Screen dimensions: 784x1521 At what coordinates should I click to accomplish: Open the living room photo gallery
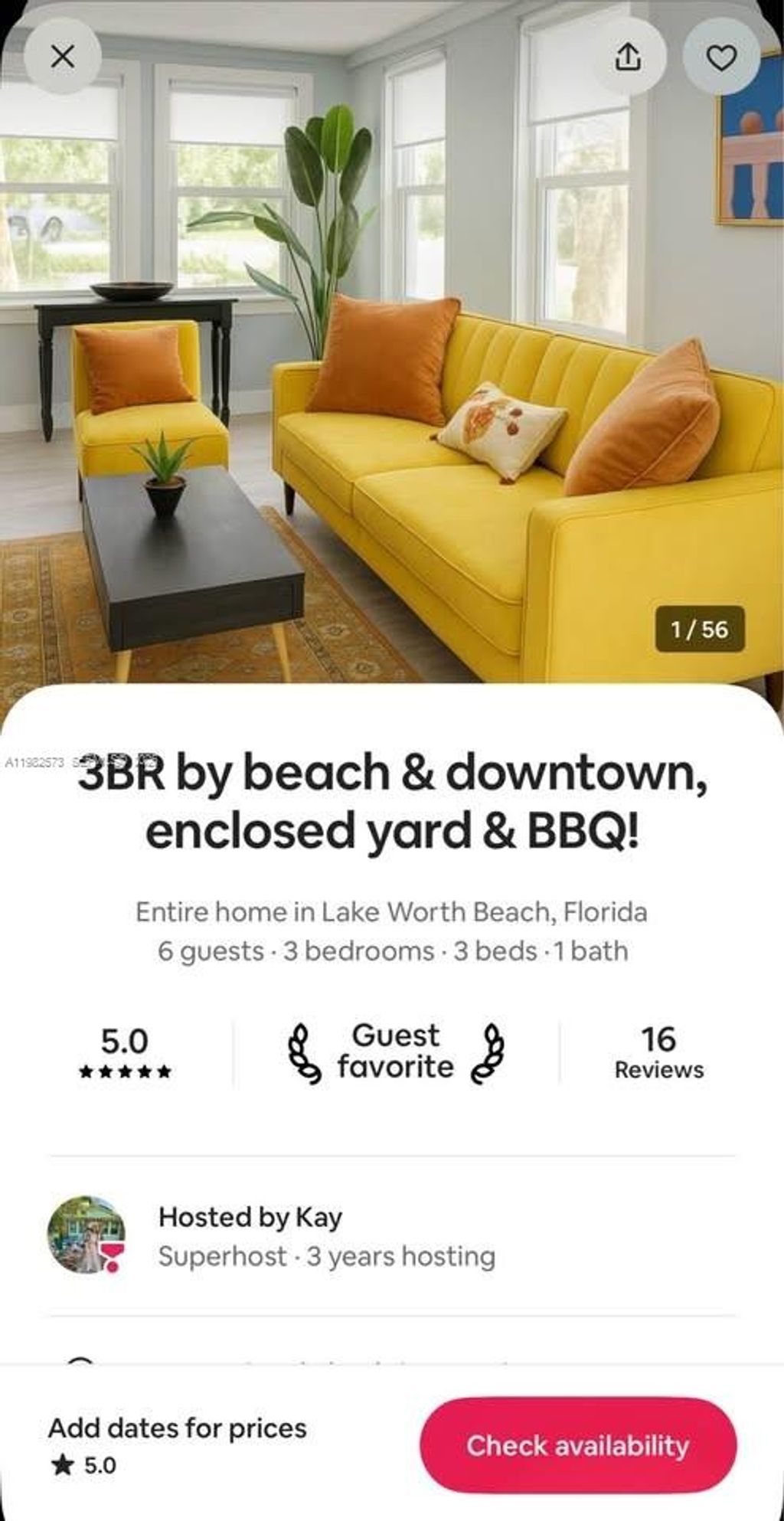click(x=392, y=383)
